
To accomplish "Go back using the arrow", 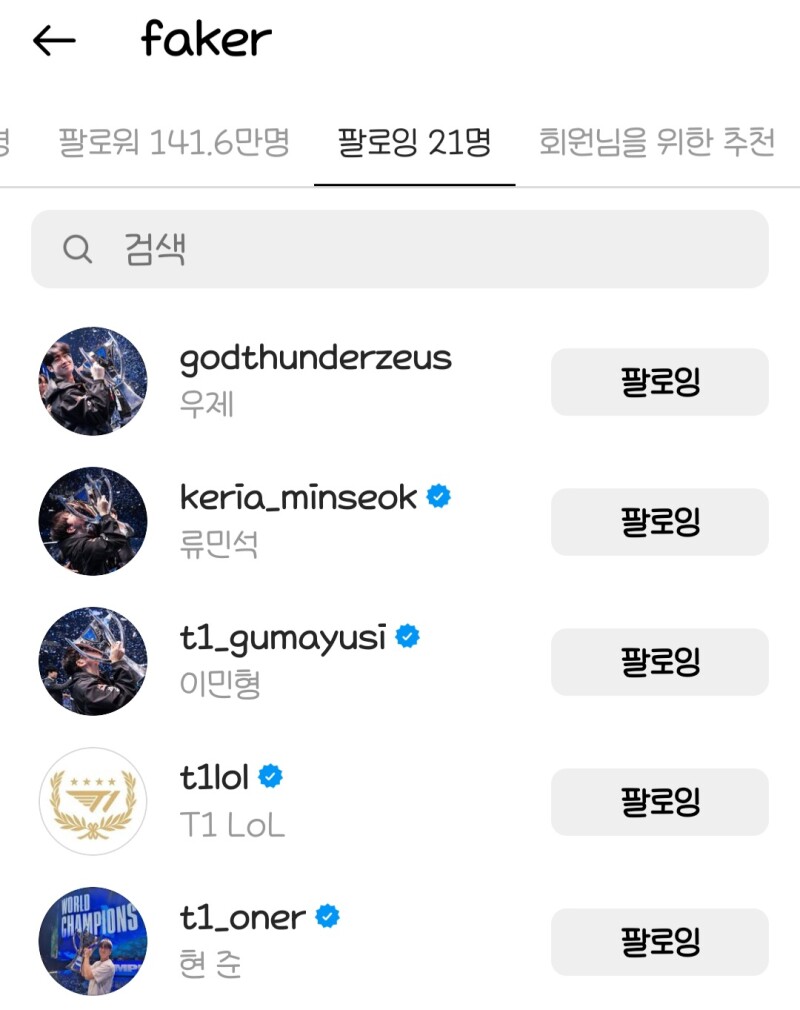I will 54,40.
